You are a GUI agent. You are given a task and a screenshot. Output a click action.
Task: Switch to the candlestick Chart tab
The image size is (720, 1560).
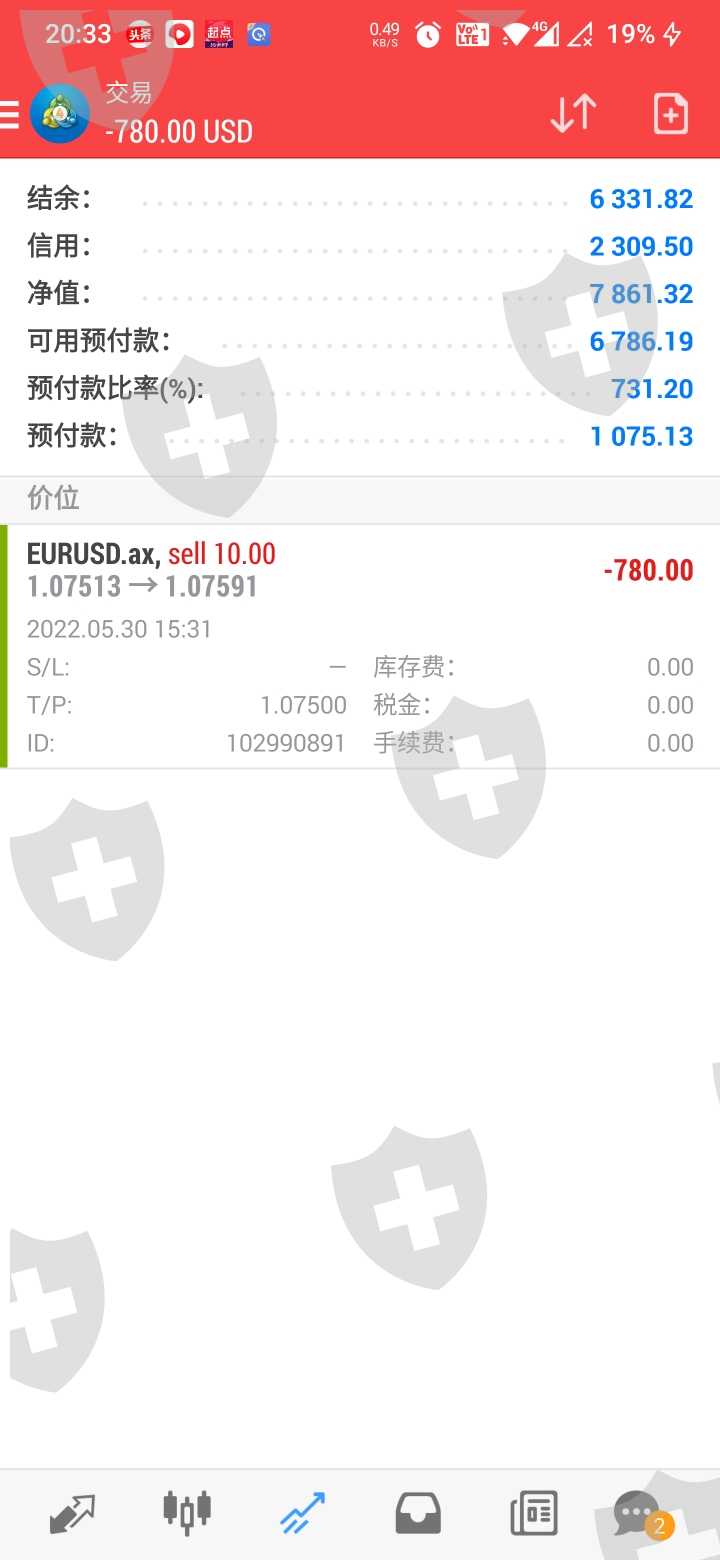[x=187, y=1514]
